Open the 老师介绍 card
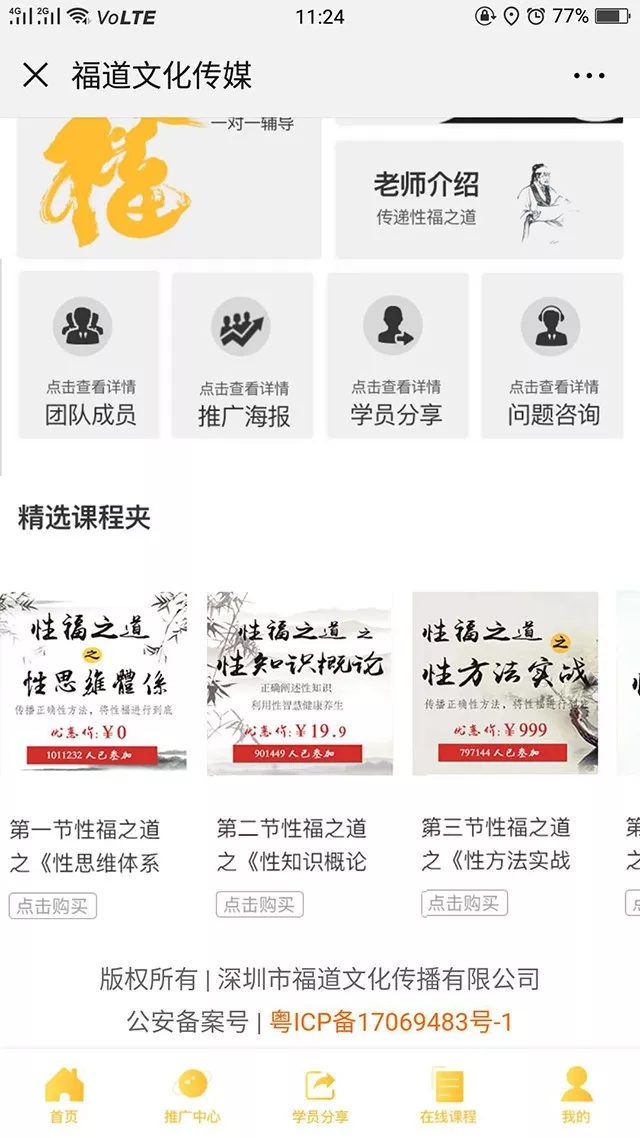Image resolution: width=640 pixels, height=1138 pixels. 478,199
